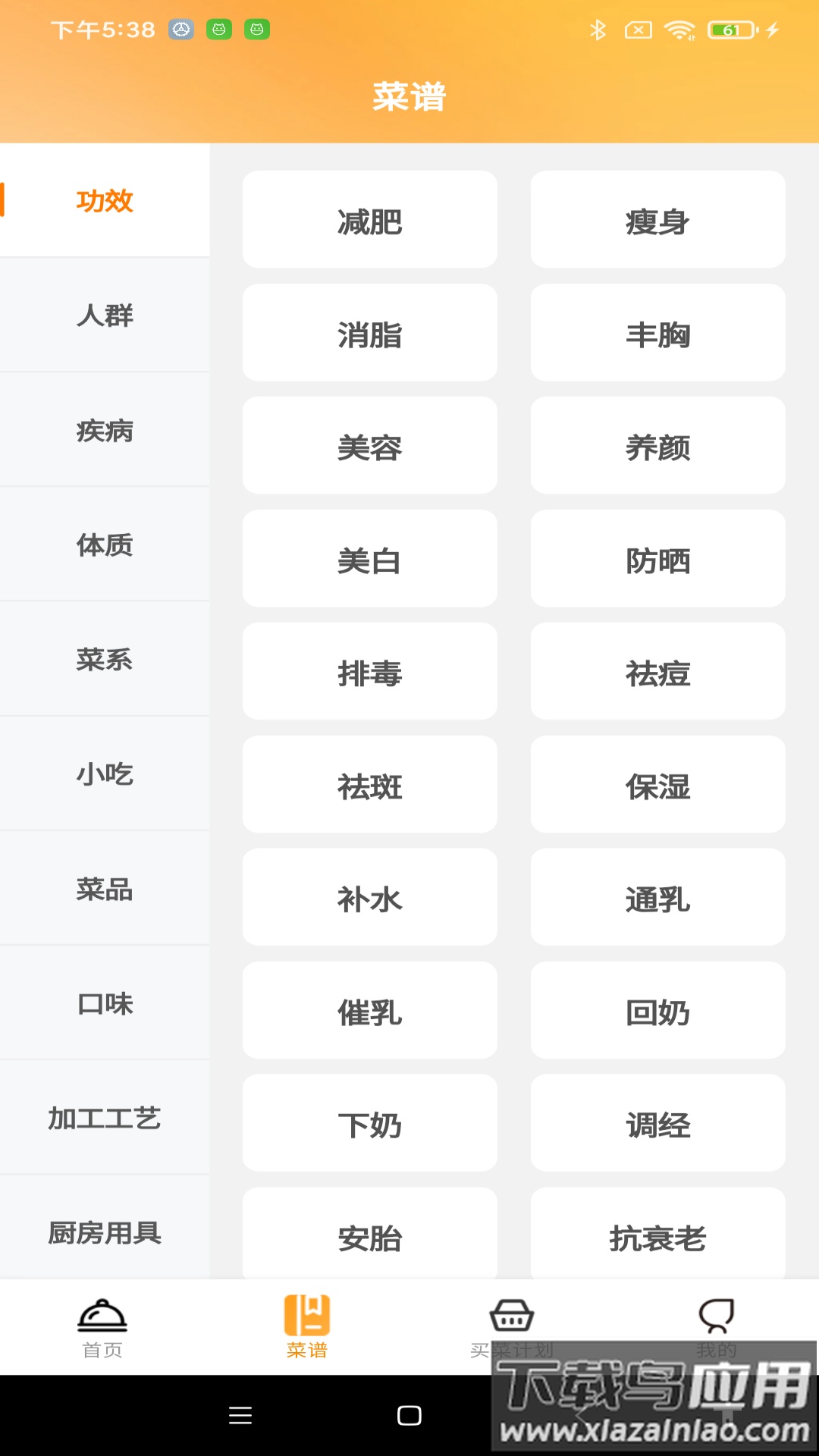The image size is (819, 1456).
Task: Switch to the 人群 category tab
Action: pos(105,316)
